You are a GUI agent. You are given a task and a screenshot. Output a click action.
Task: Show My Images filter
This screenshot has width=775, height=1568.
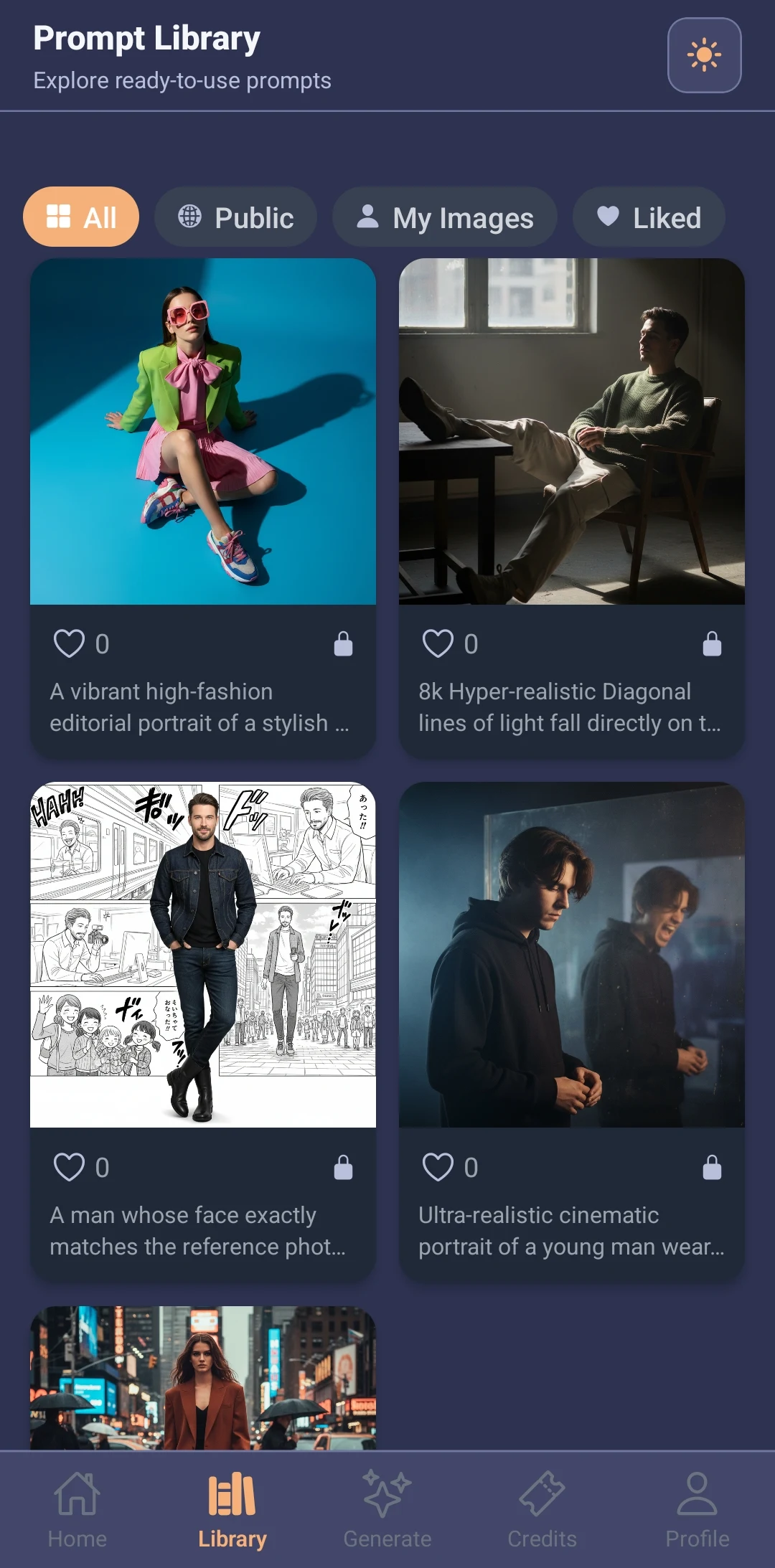click(x=444, y=217)
